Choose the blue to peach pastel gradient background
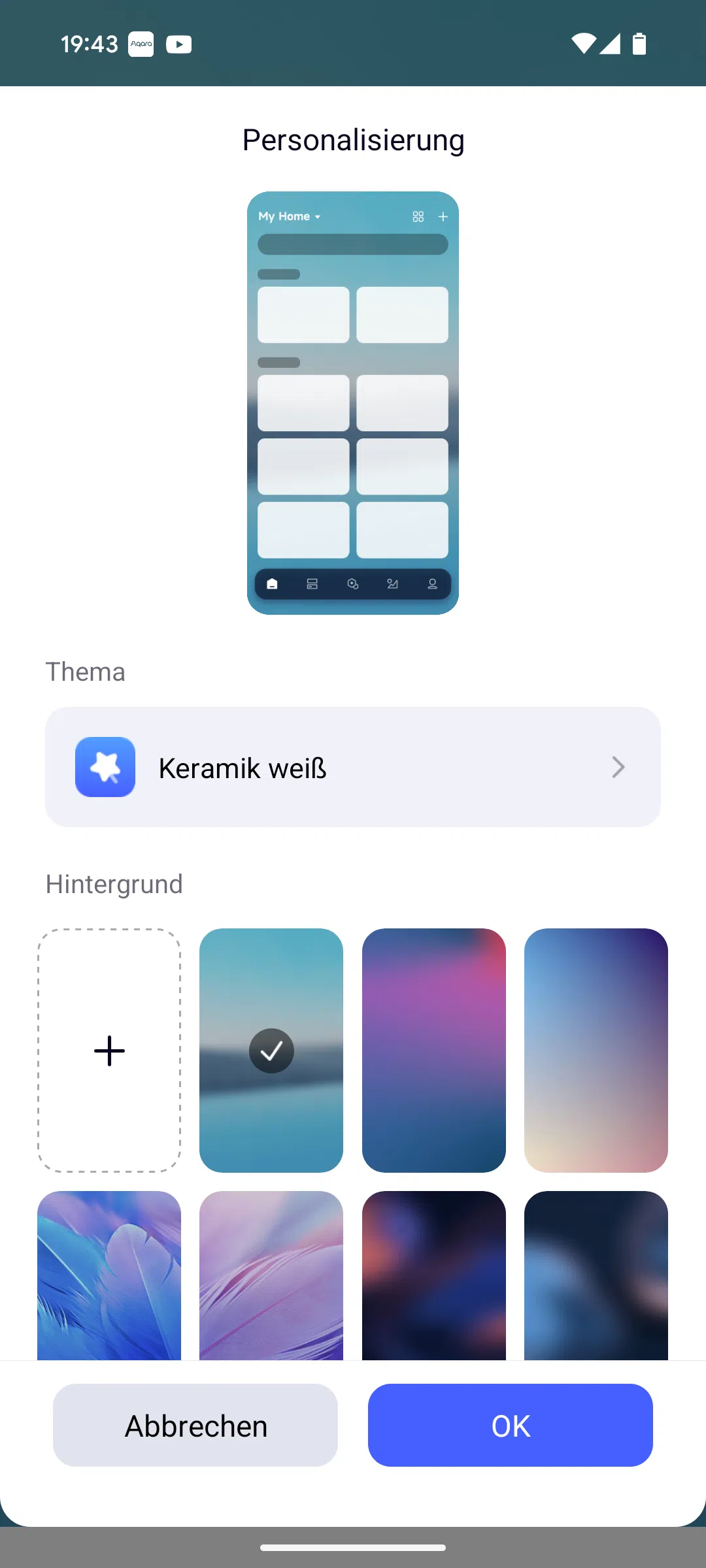706x1568 pixels. 596,1051
